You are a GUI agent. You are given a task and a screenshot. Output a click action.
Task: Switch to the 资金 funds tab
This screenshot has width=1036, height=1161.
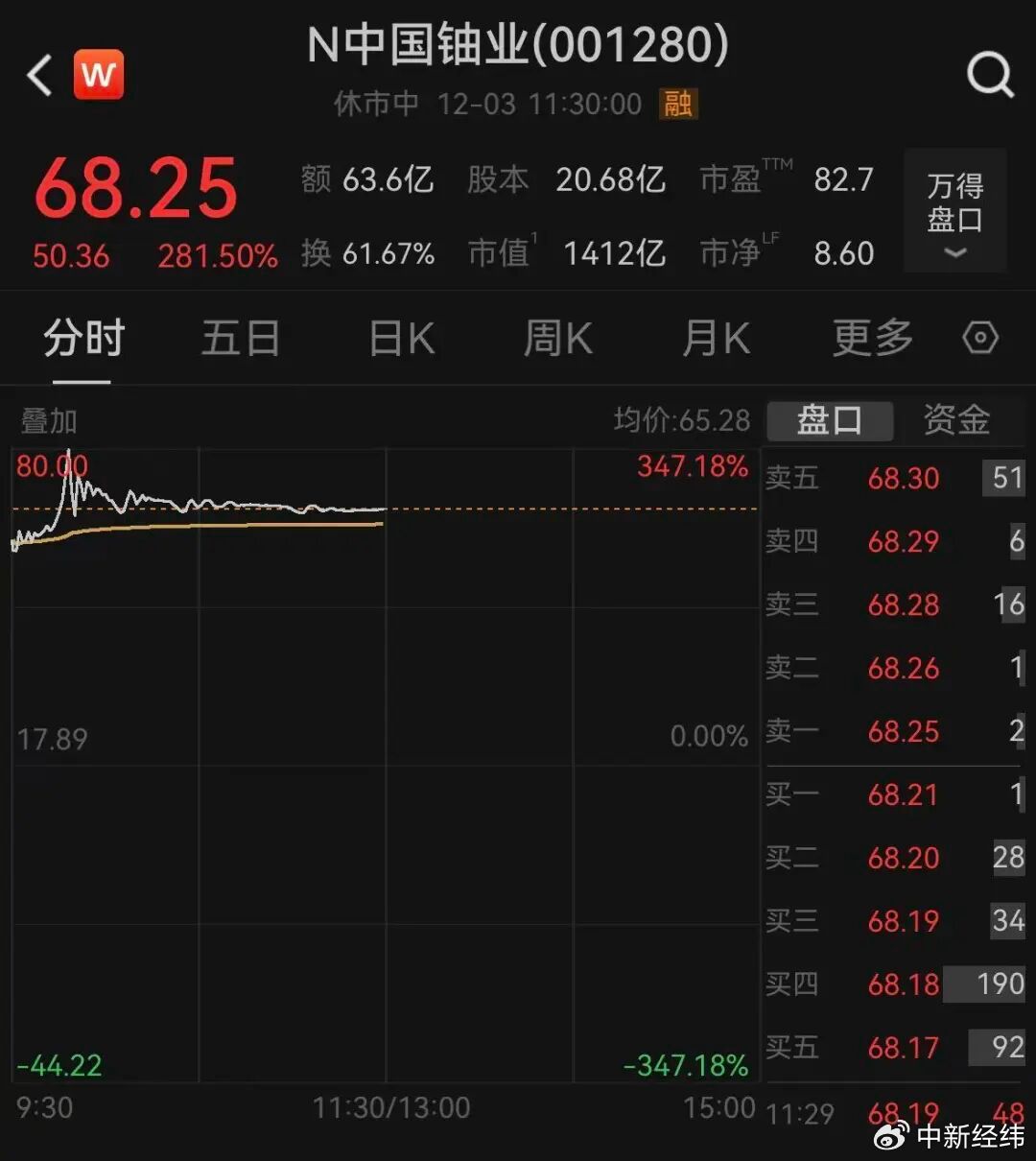tap(956, 420)
